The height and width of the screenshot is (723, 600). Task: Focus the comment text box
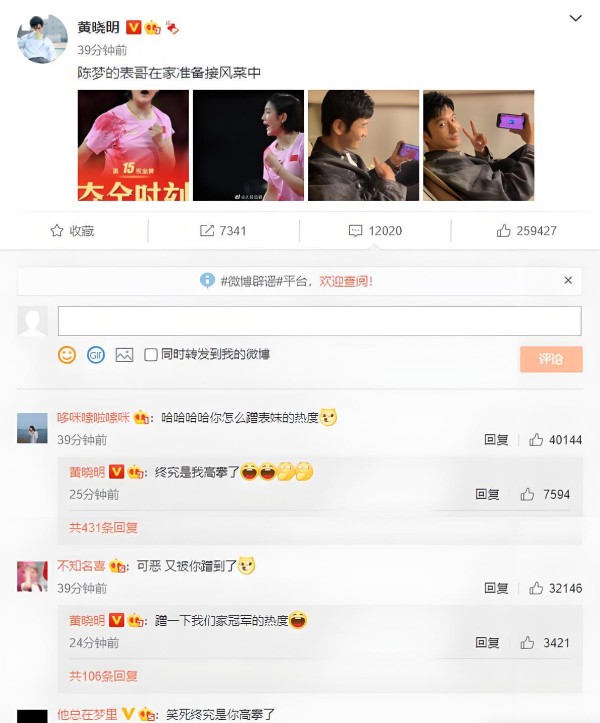319,321
